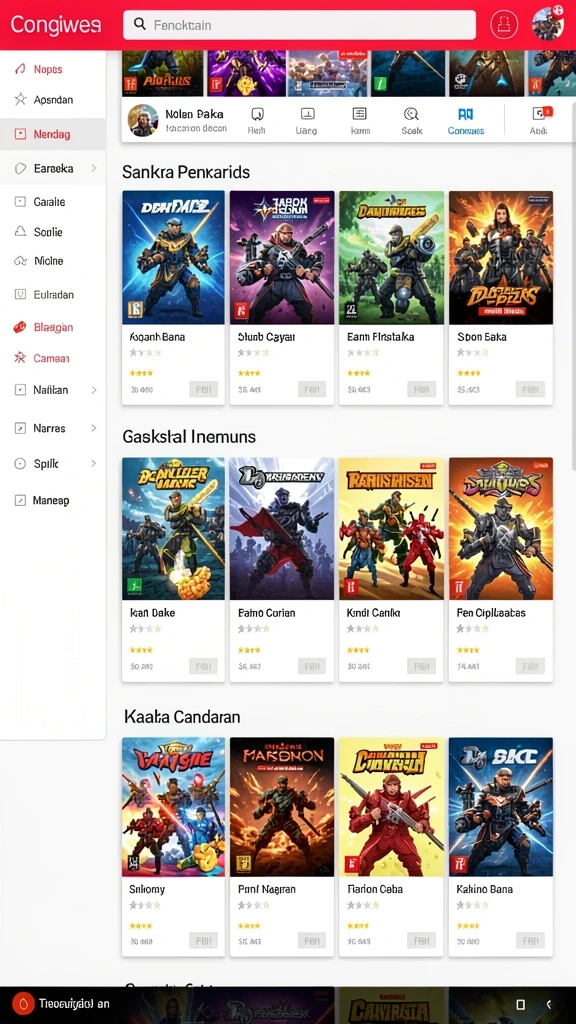Viewport: 576px width, 1024px height.
Task: Expand the Naiitan sidebar item
Action: 53,390
